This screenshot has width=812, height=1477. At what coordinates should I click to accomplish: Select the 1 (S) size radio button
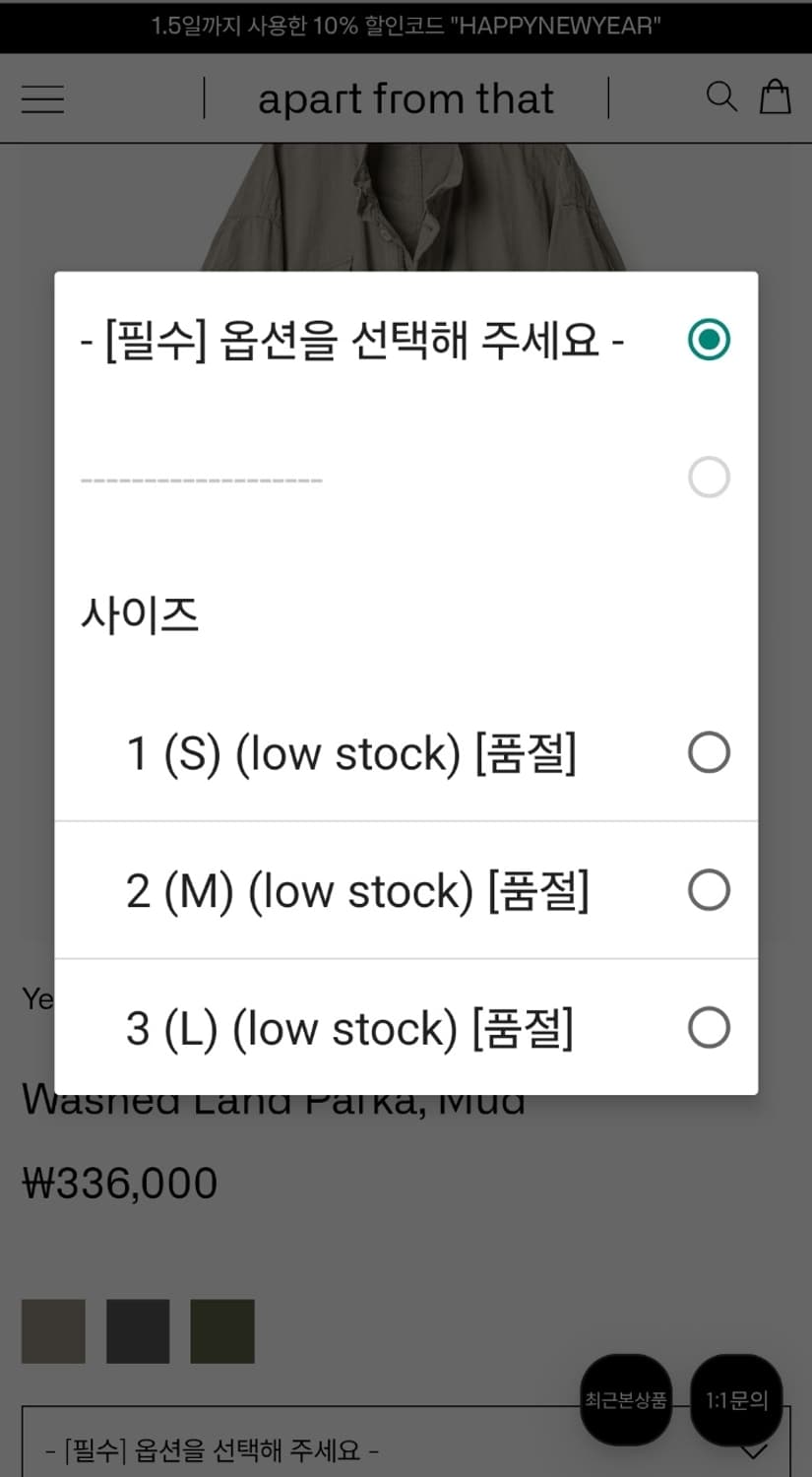pos(708,752)
